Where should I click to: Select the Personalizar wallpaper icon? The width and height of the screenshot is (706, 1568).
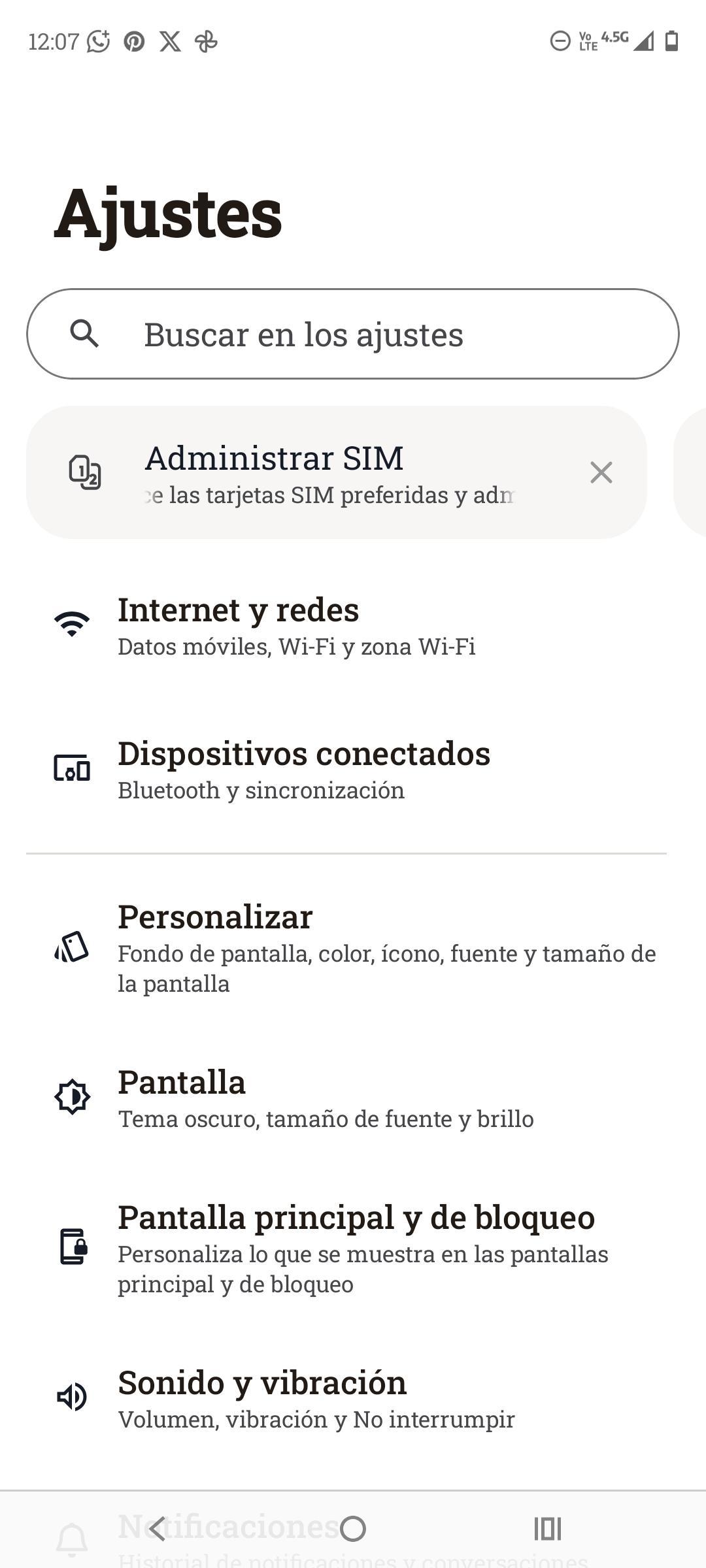click(72, 951)
